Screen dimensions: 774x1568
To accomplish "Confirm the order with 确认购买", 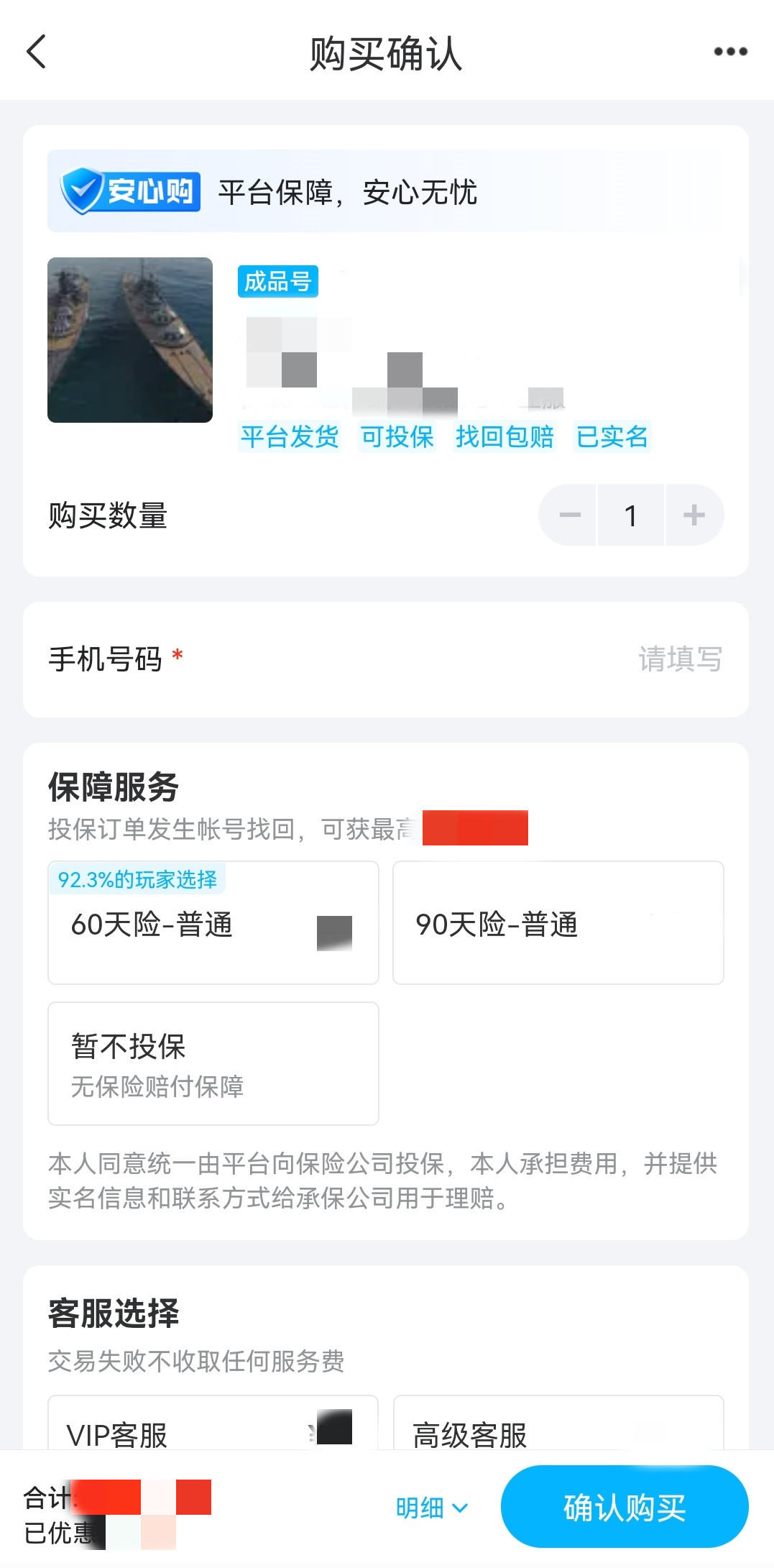I will (x=624, y=1507).
